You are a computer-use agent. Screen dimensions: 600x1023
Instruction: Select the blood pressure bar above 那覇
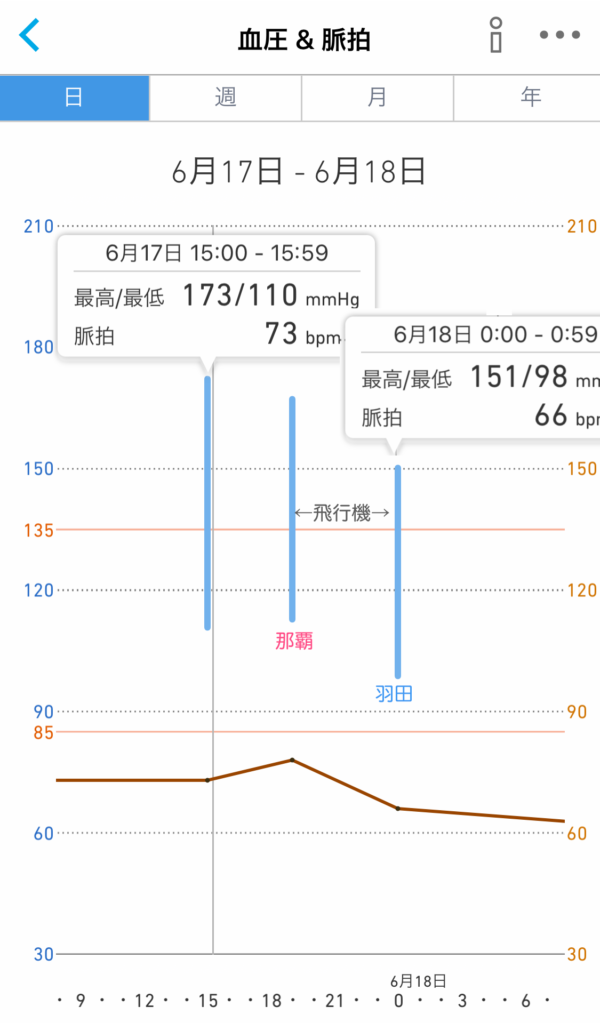(x=292, y=509)
